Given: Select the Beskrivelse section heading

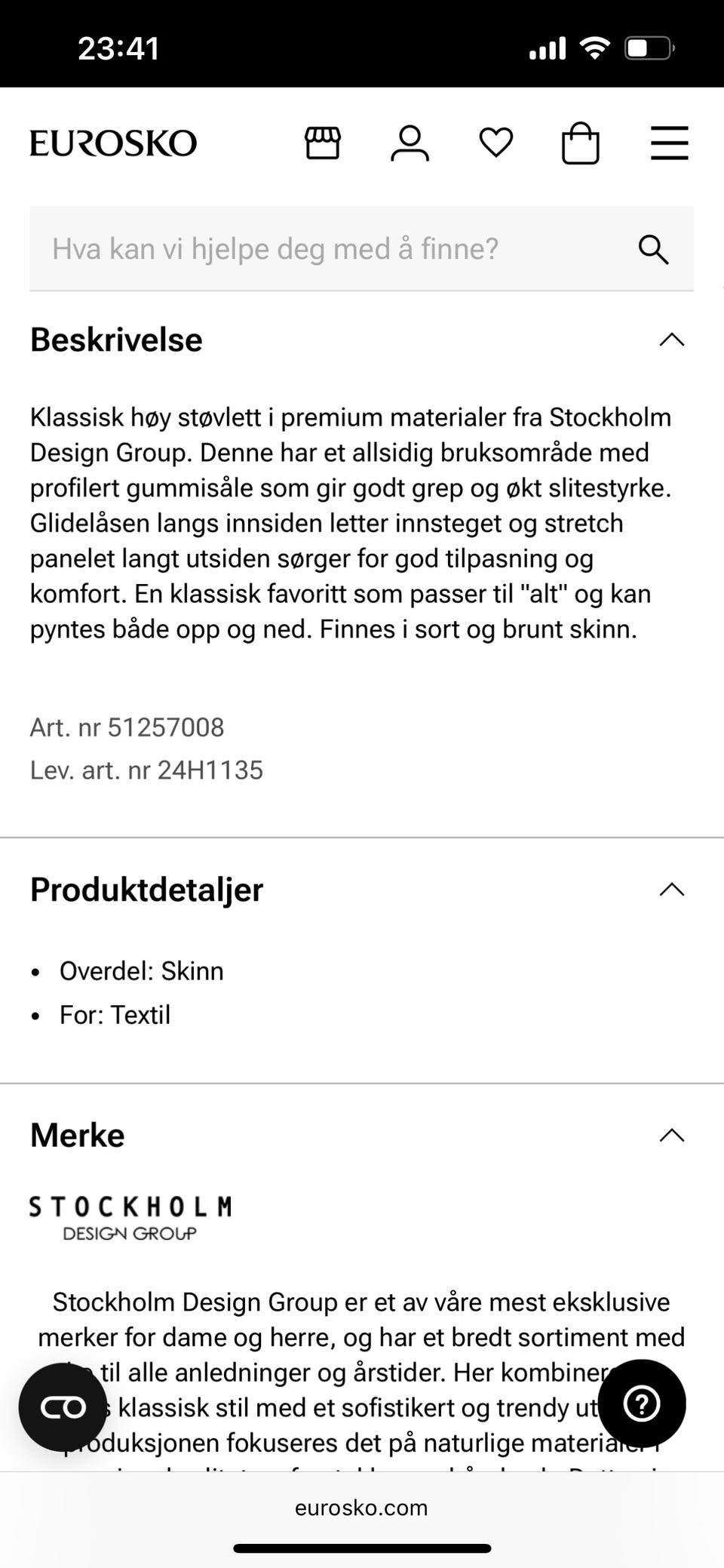Looking at the screenshot, I should 115,340.
